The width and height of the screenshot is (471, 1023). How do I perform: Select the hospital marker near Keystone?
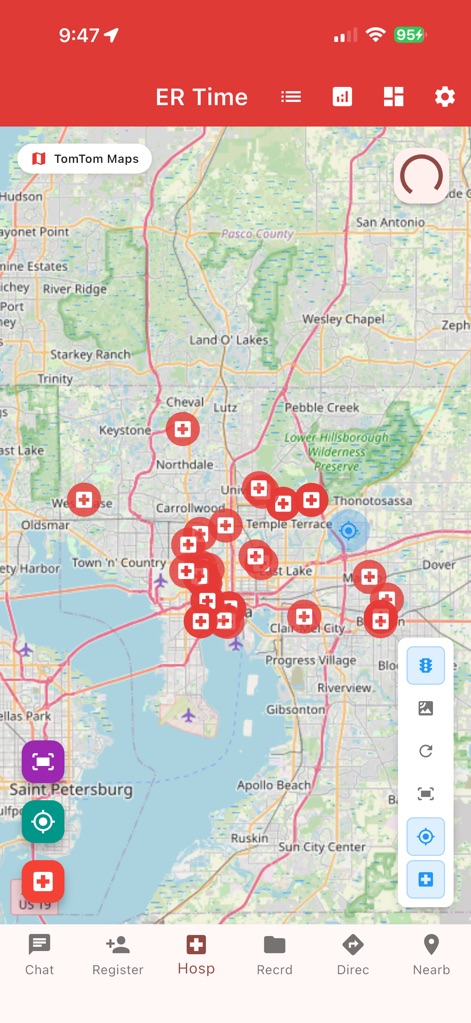point(183,429)
